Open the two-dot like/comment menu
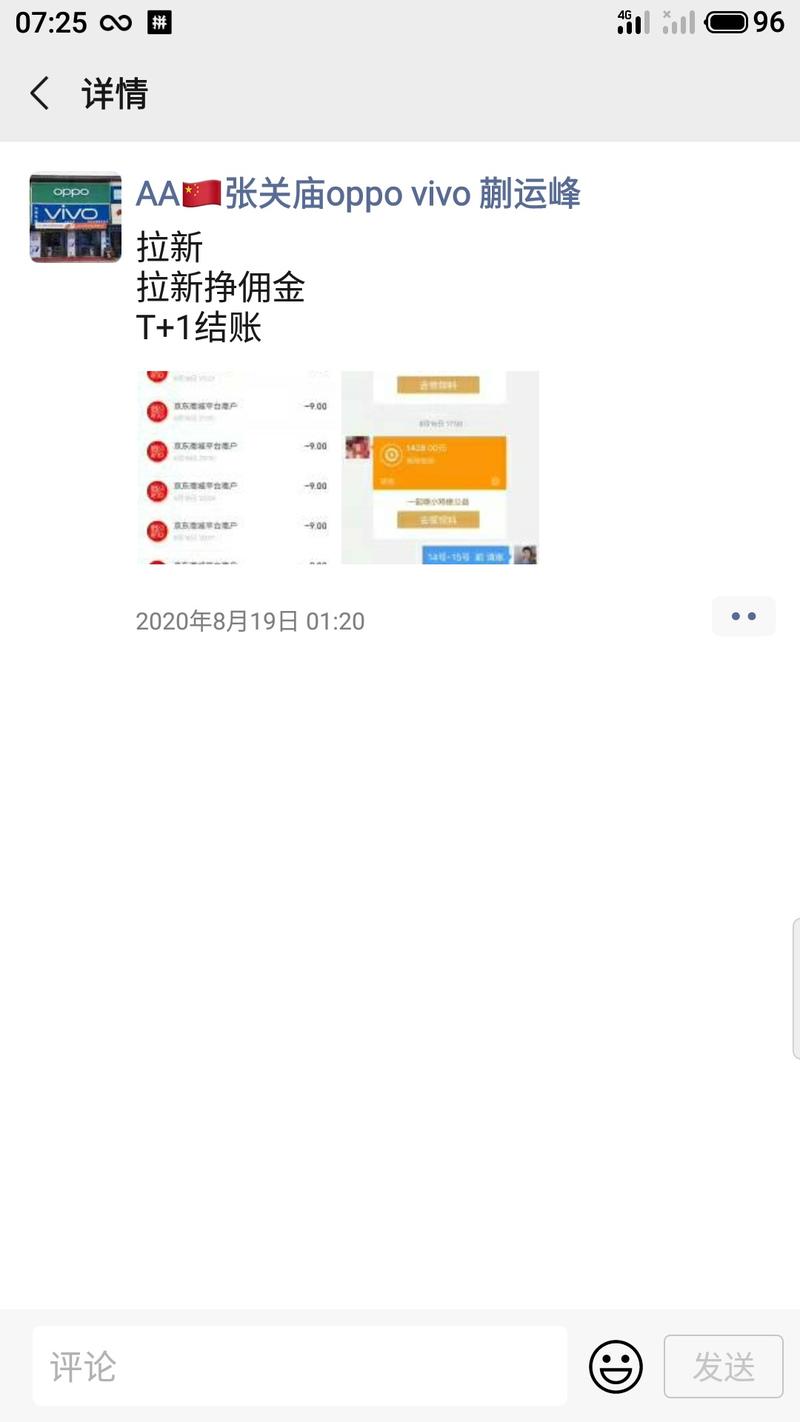The height and width of the screenshot is (1422, 800). coord(743,617)
